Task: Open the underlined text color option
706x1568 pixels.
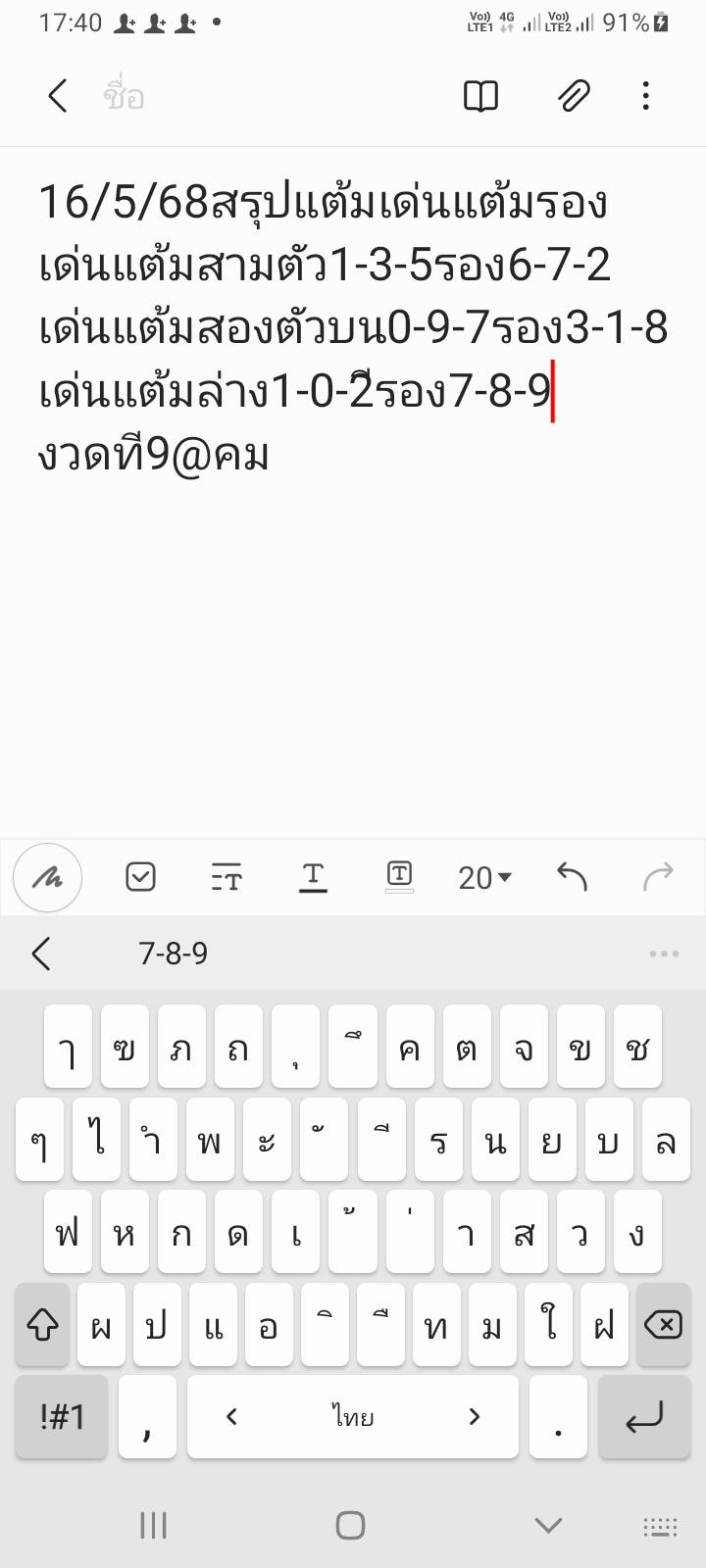Action: coord(313,876)
